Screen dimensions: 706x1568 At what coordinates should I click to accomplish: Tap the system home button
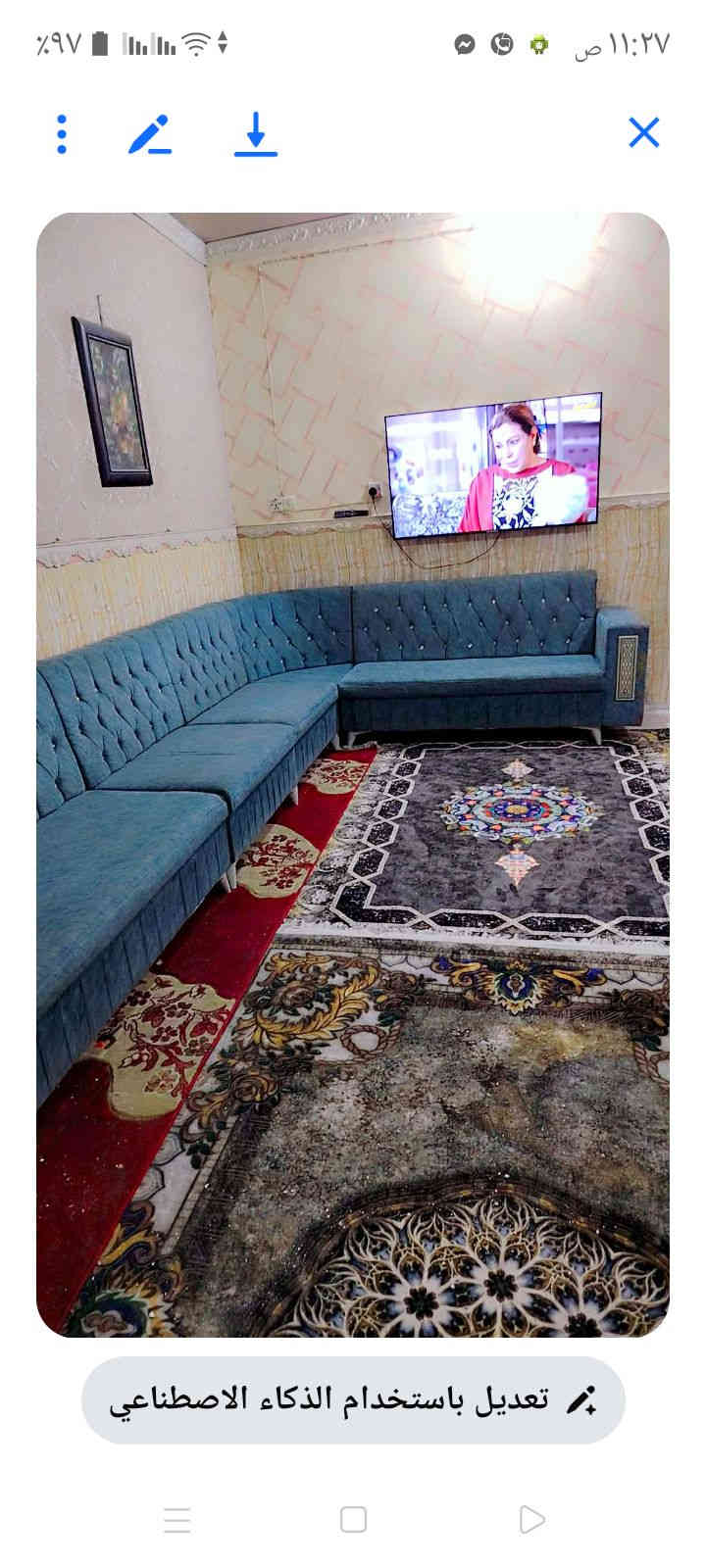point(353,1520)
